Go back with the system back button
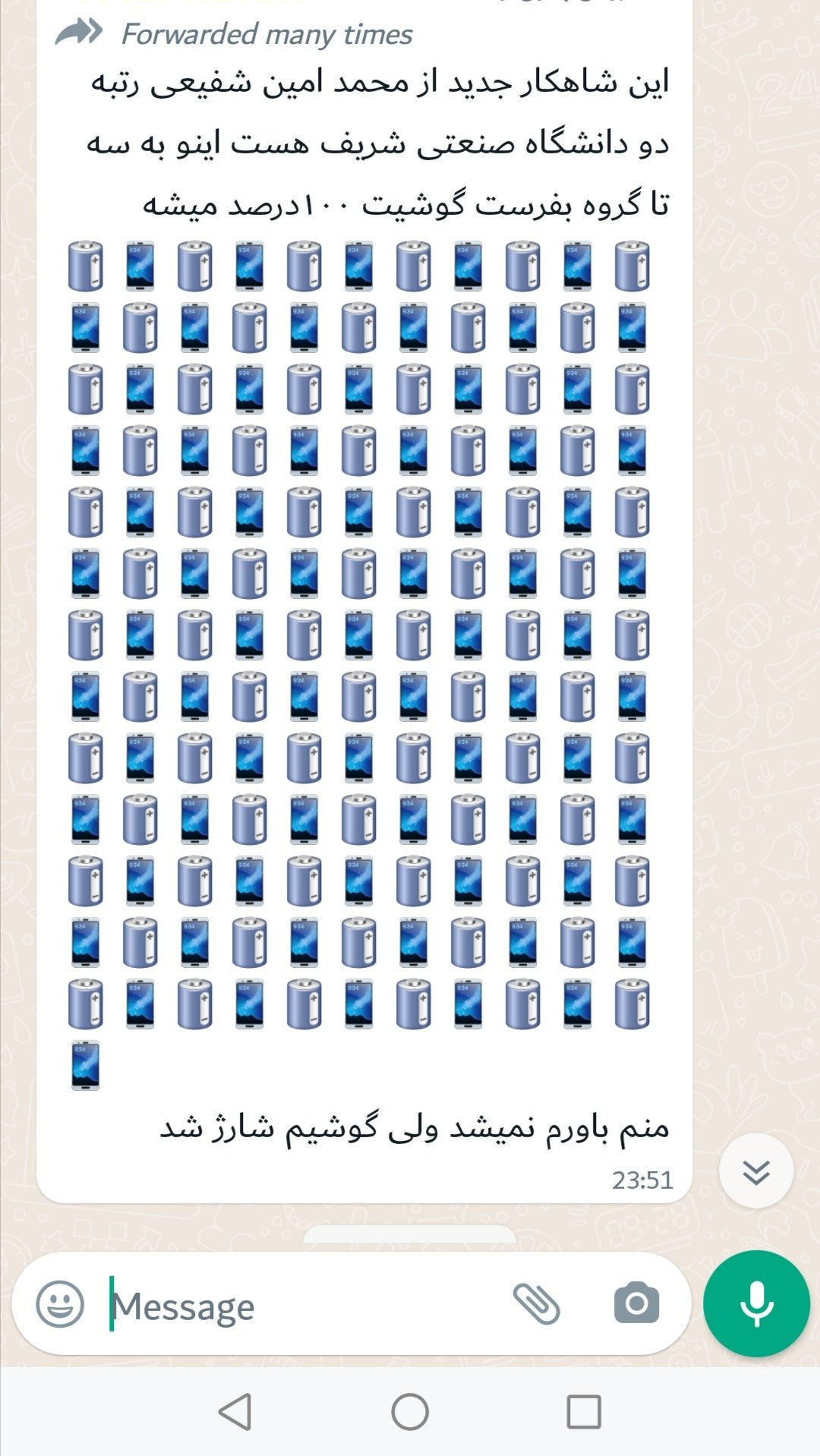The width and height of the screenshot is (820, 1456). (235, 1412)
